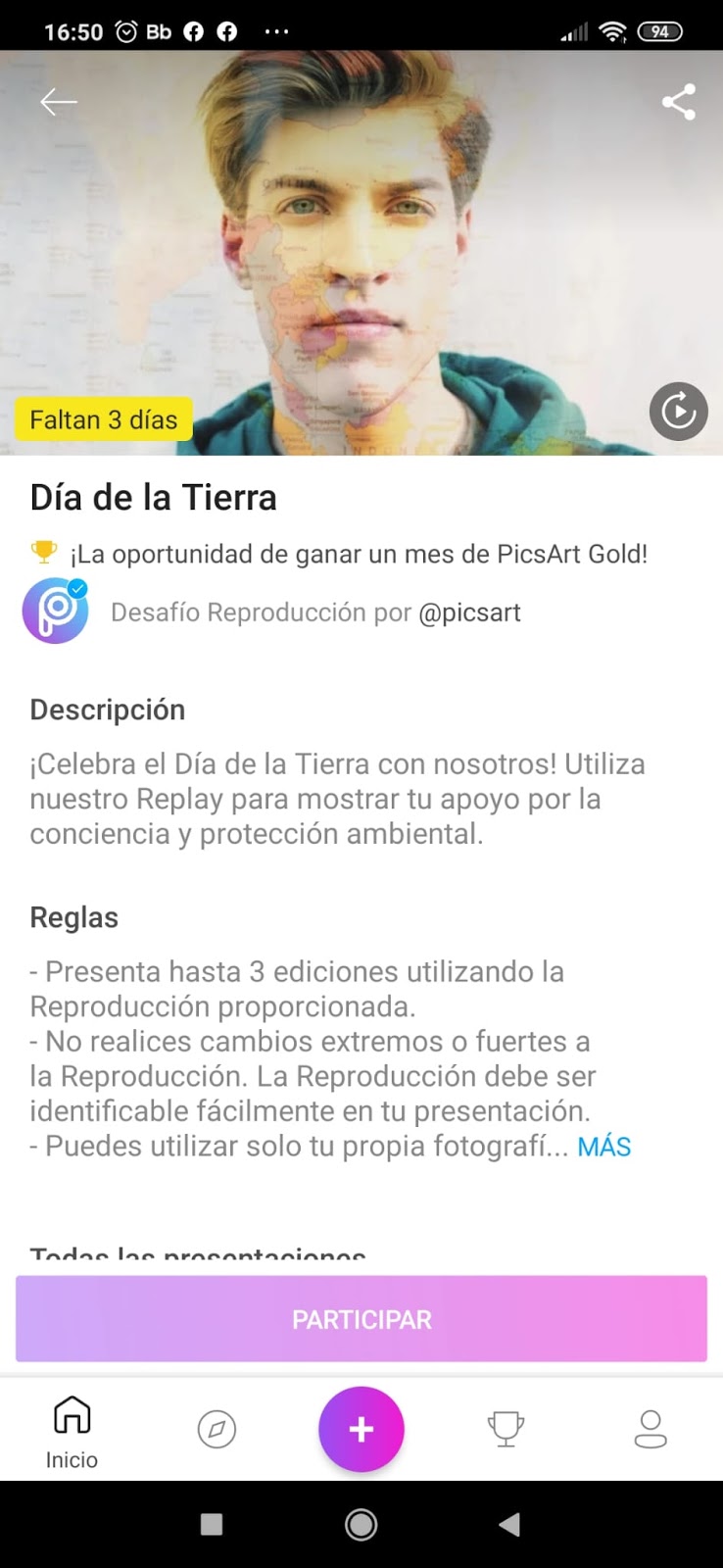This screenshot has width=723, height=1568.
Task: Play the Replay preview on the cover image
Action: [678, 412]
